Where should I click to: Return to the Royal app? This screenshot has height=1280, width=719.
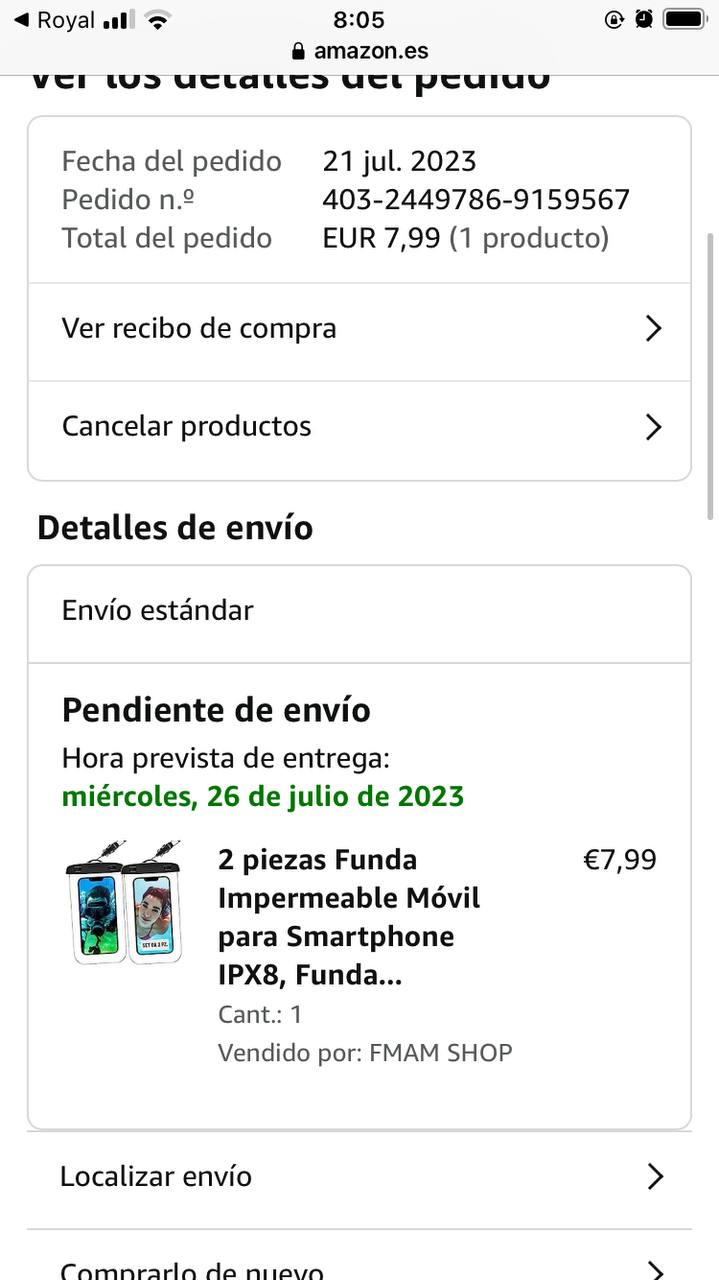pos(55,20)
